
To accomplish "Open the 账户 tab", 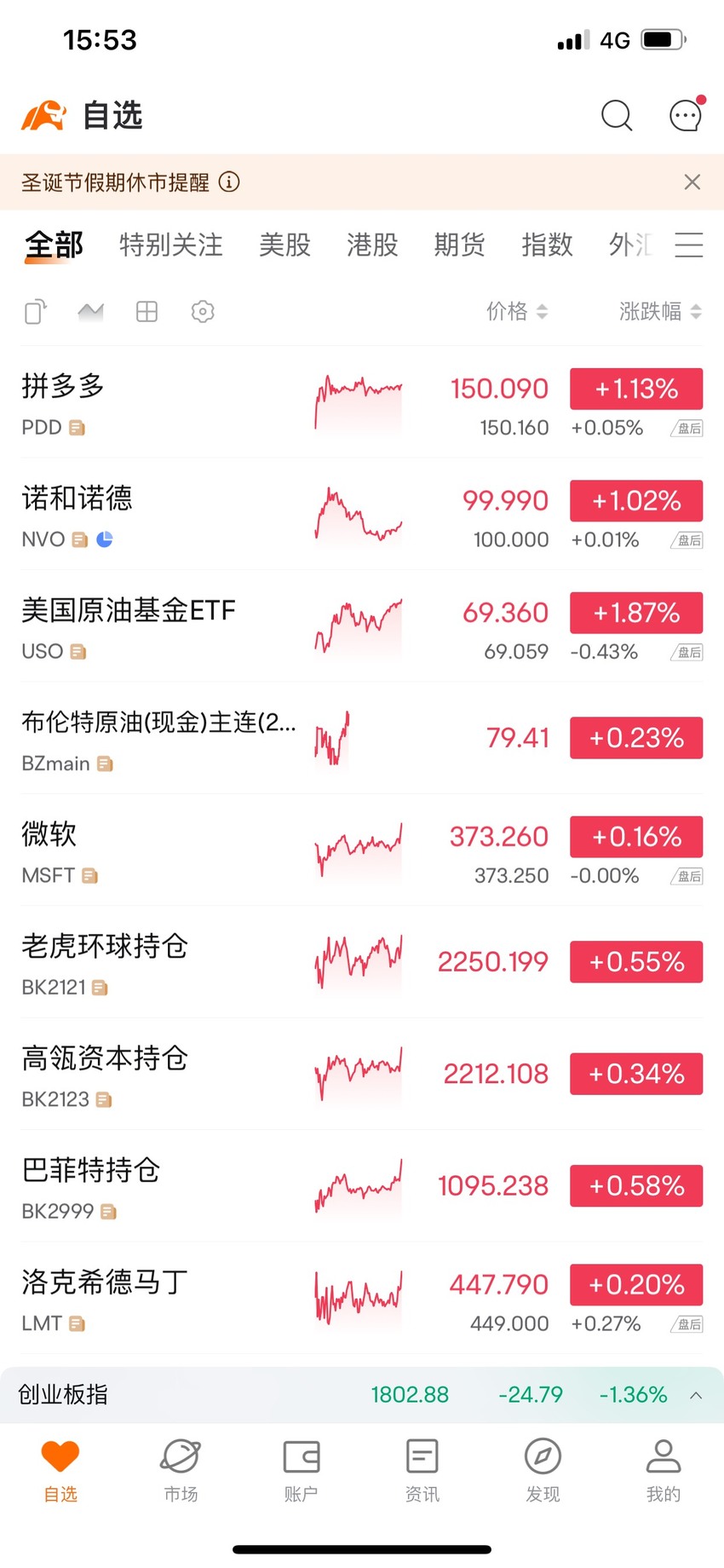I will tap(302, 1470).
